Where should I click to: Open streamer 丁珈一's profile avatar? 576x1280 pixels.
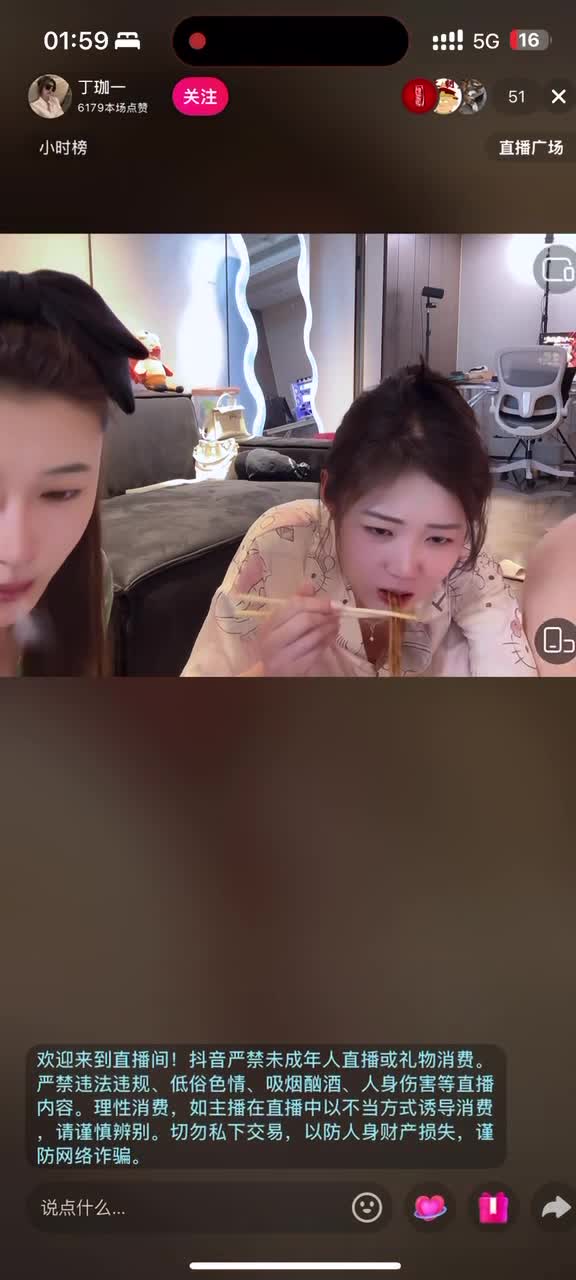49,97
